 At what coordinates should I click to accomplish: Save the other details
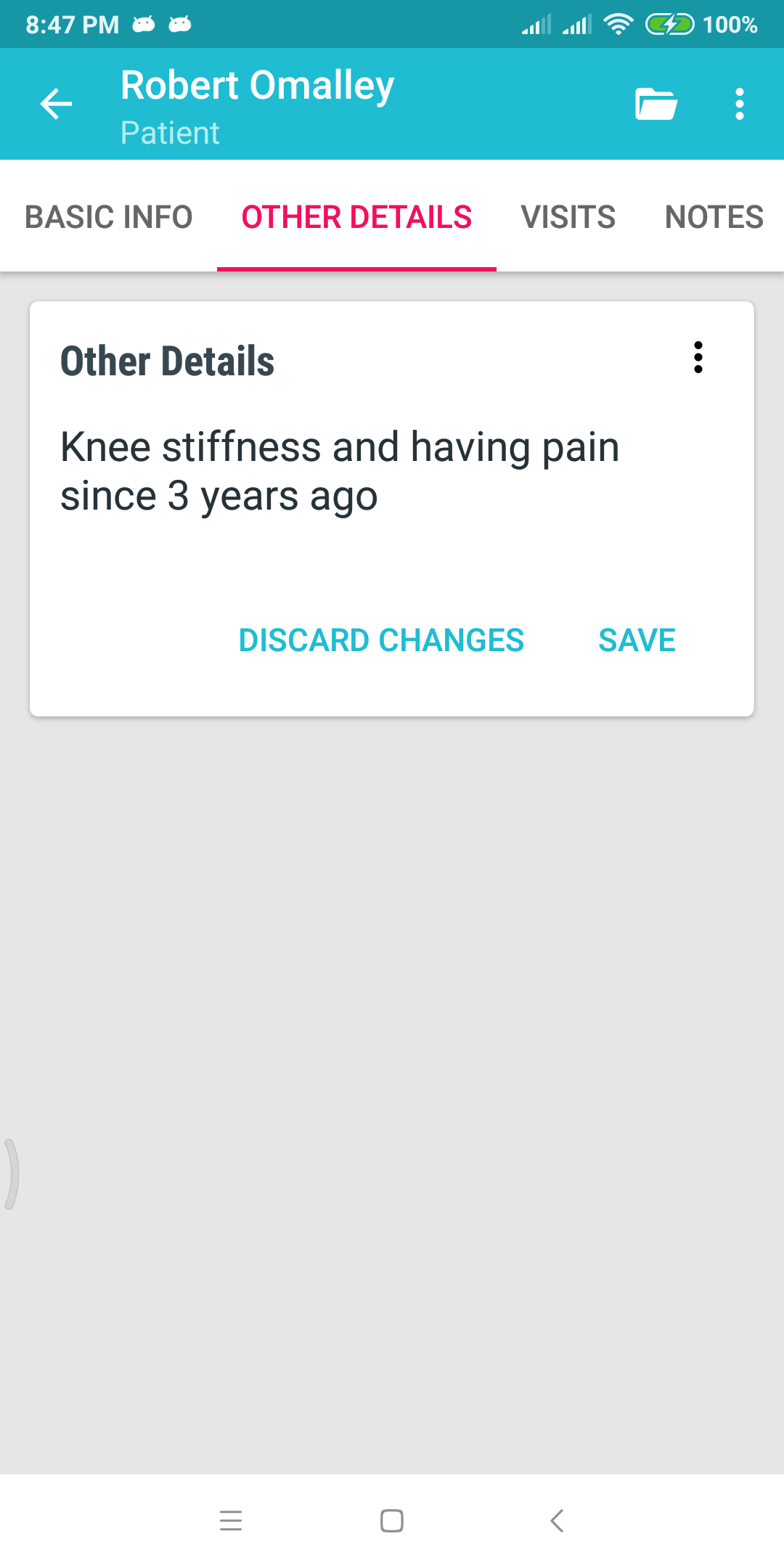(x=637, y=640)
